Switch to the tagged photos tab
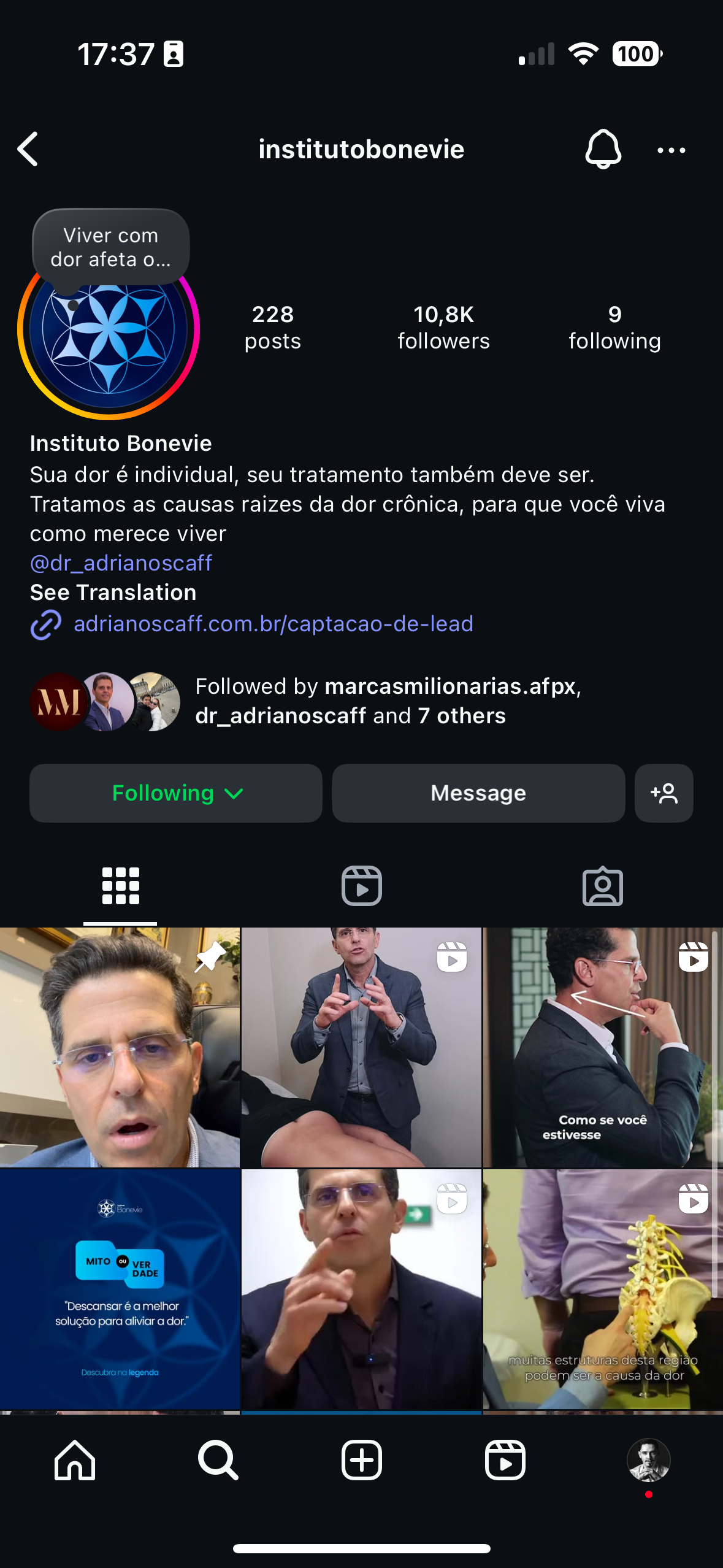 tap(602, 886)
